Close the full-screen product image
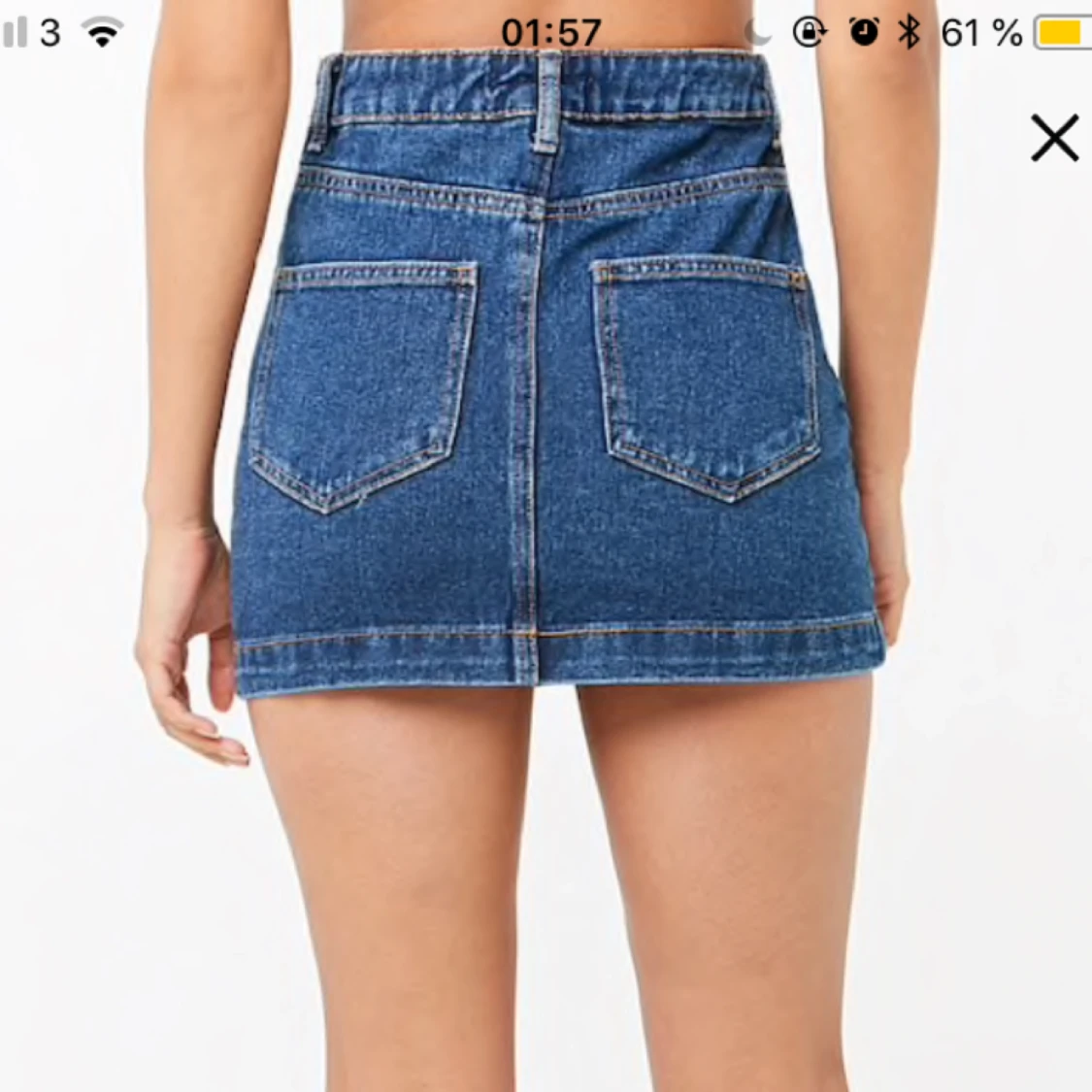The image size is (1092, 1092). pyautogui.click(x=1054, y=138)
